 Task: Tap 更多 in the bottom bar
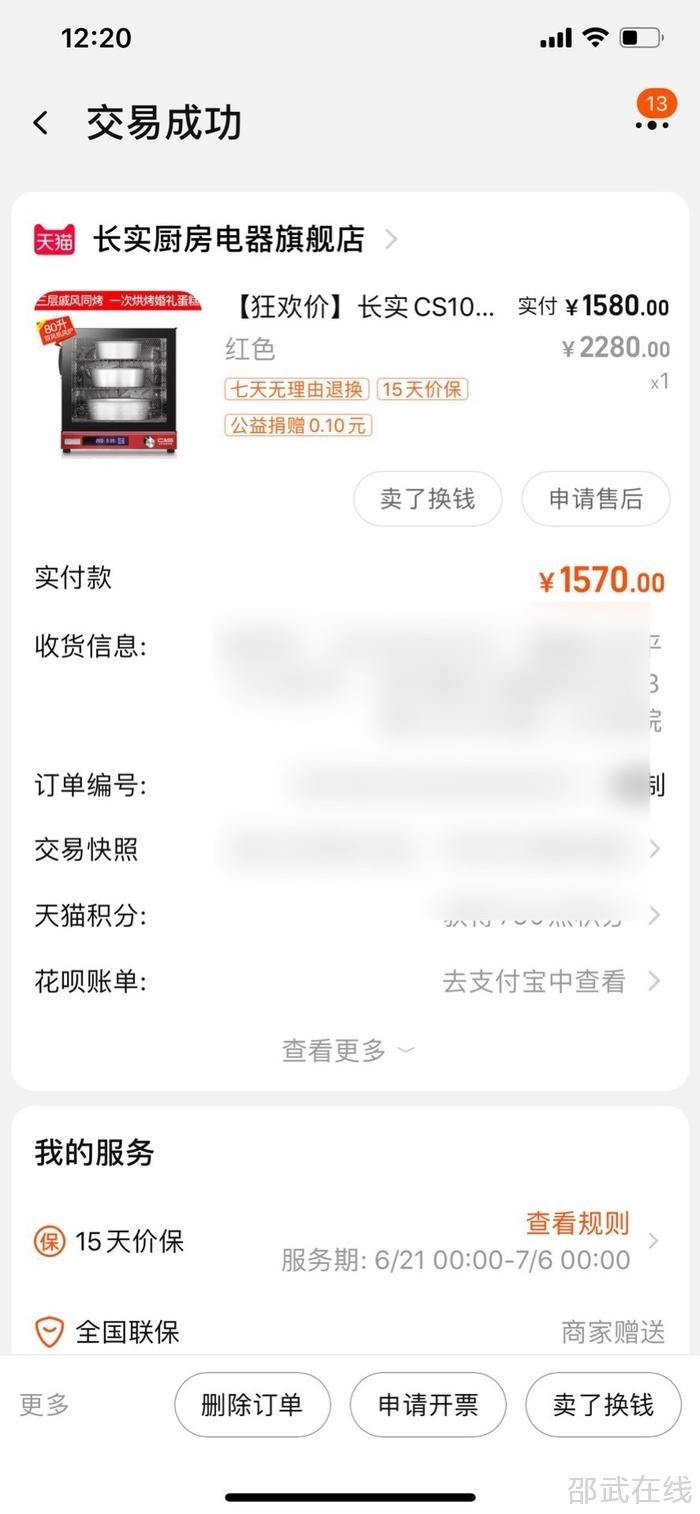tap(45, 1405)
